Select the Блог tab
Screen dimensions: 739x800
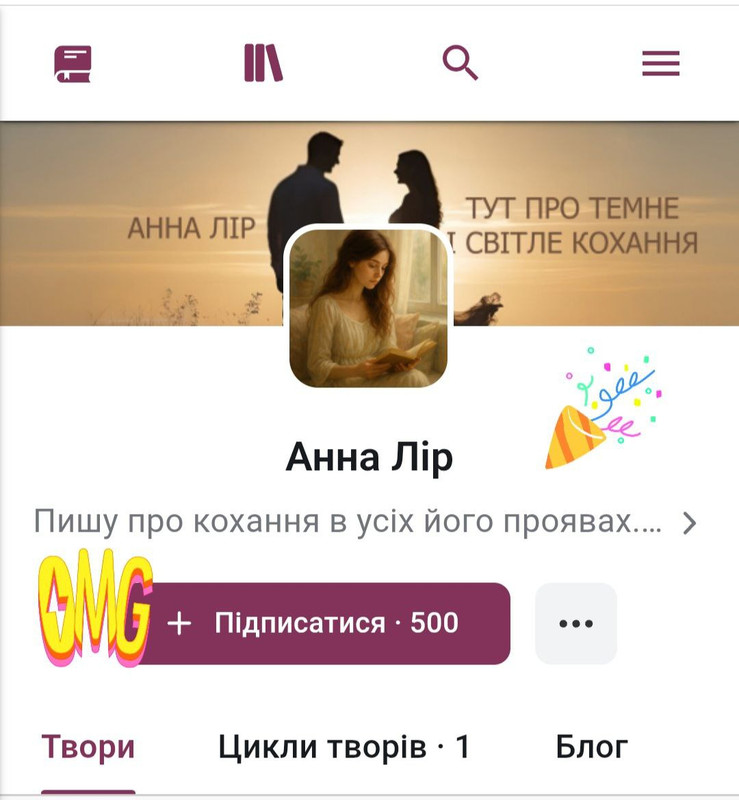592,747
